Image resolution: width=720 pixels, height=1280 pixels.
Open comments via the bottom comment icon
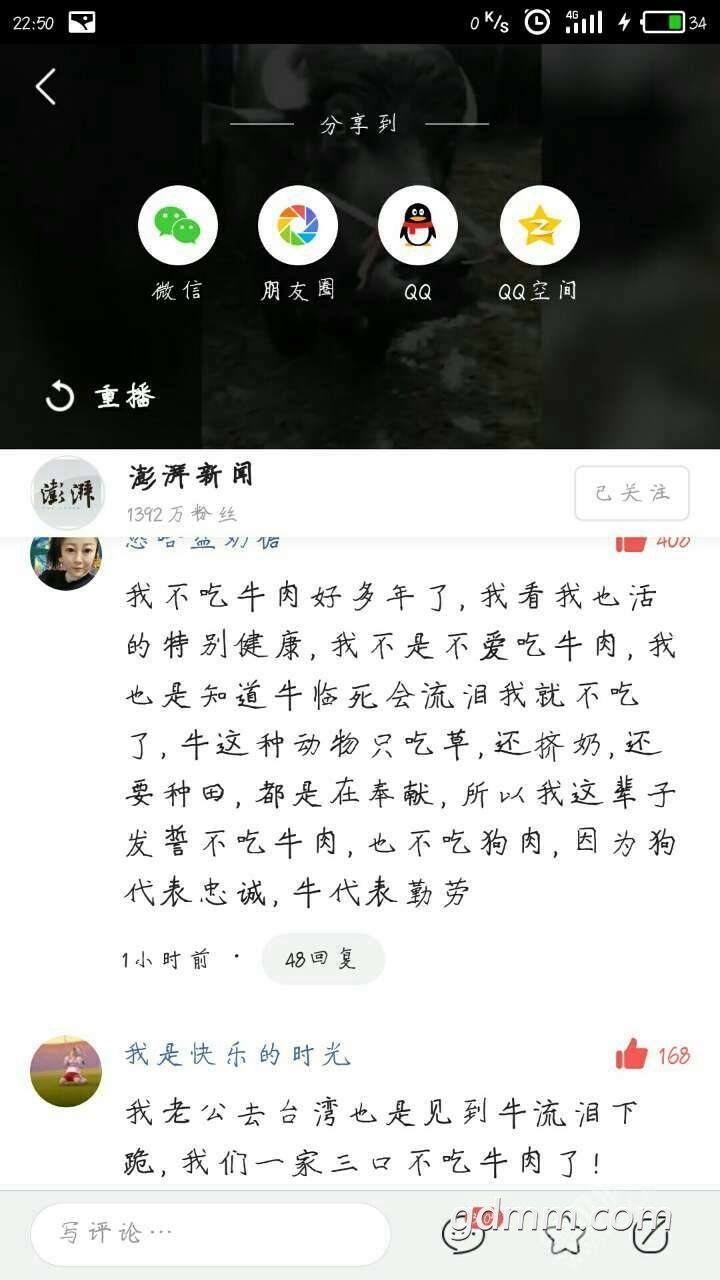tap(462, 1235)
